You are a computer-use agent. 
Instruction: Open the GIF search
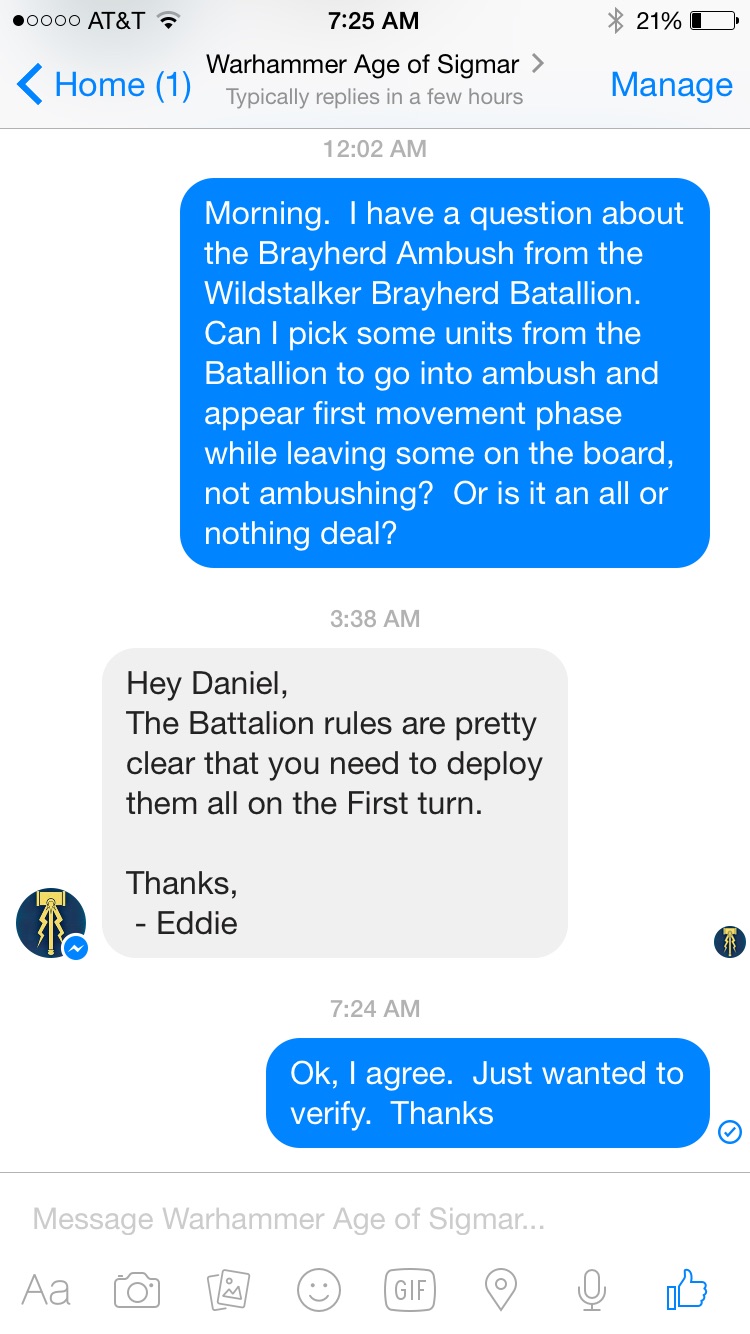point(410,1290)
